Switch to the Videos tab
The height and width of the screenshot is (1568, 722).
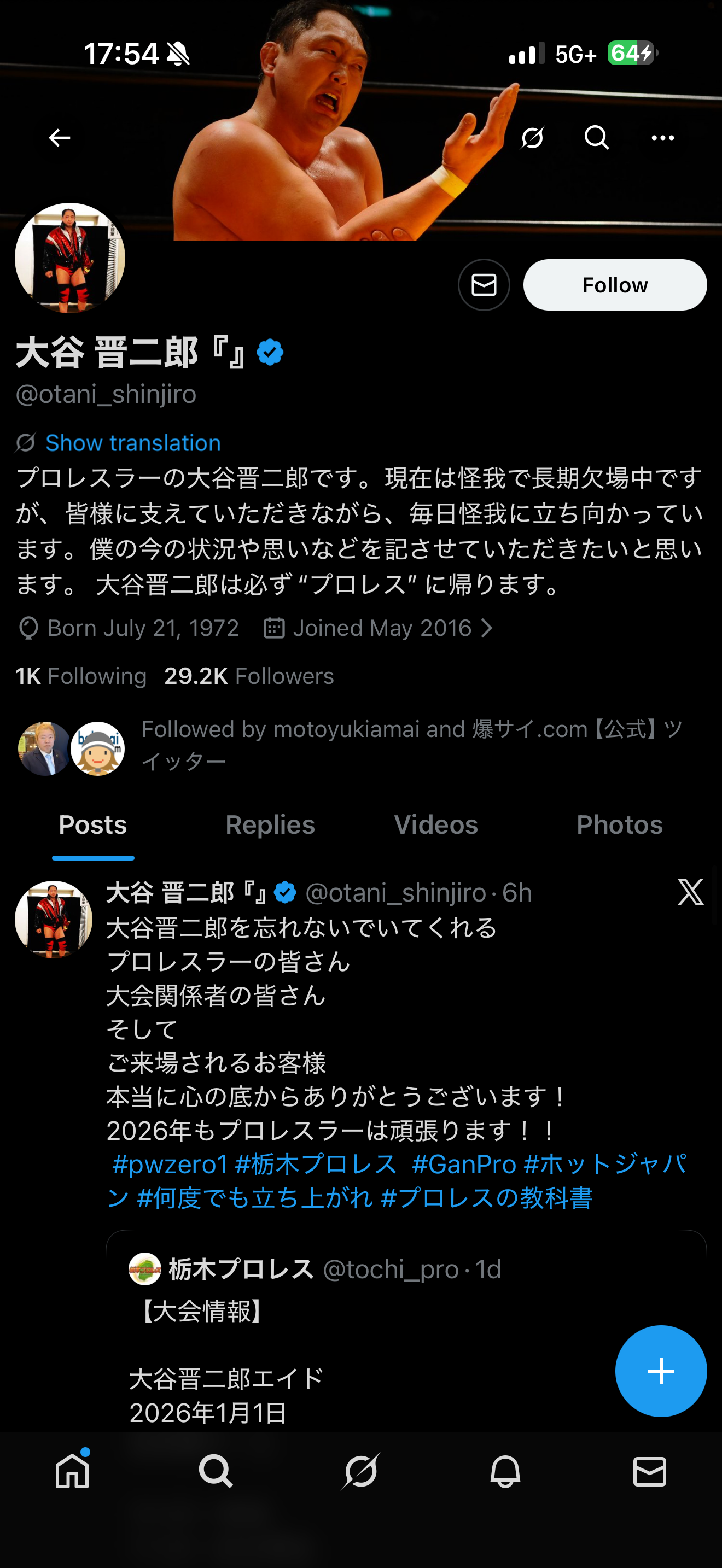[x=436, y=825]
